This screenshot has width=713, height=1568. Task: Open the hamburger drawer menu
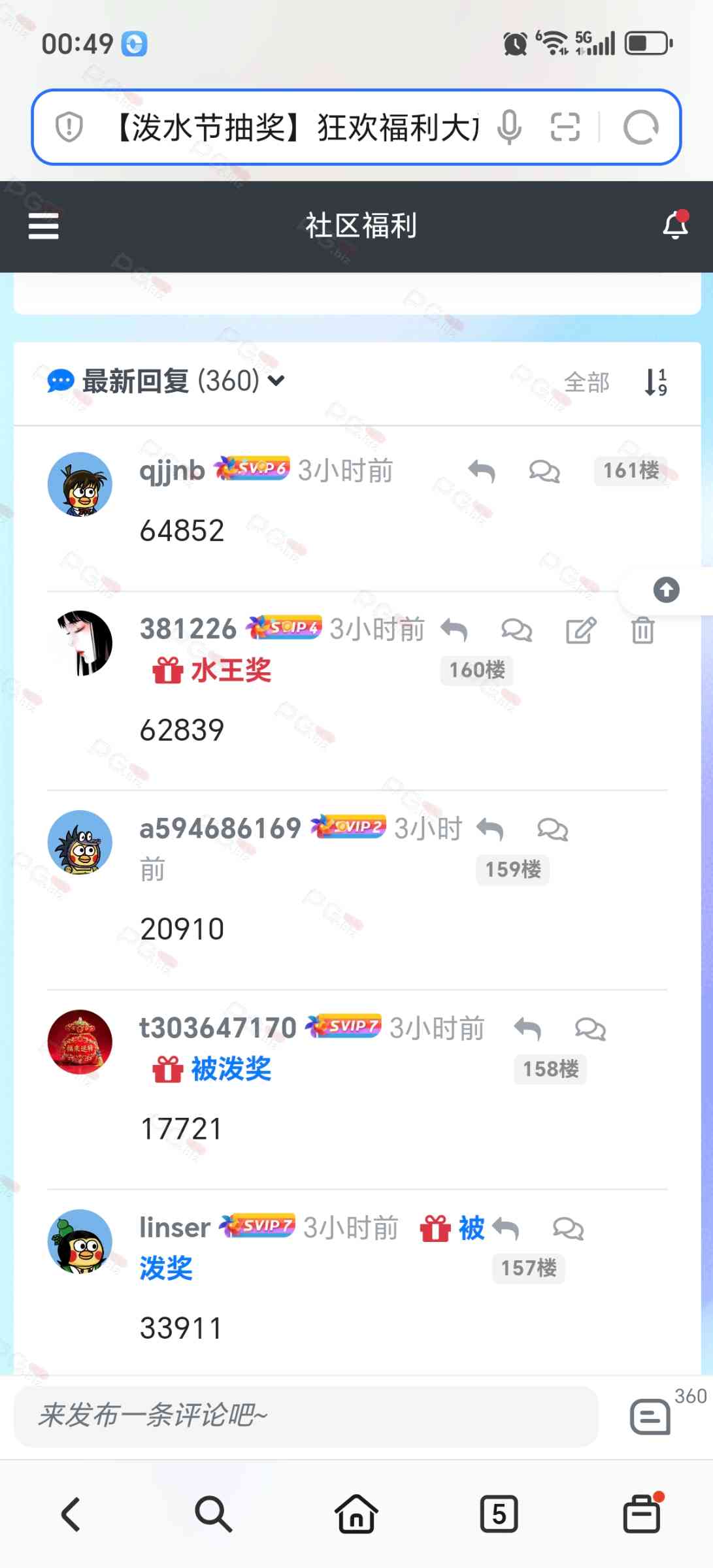point(43,226)
